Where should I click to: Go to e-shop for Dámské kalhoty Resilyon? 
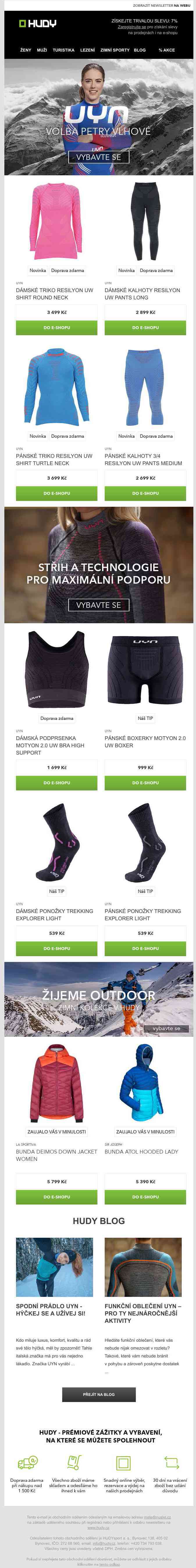tap(145, 327)
